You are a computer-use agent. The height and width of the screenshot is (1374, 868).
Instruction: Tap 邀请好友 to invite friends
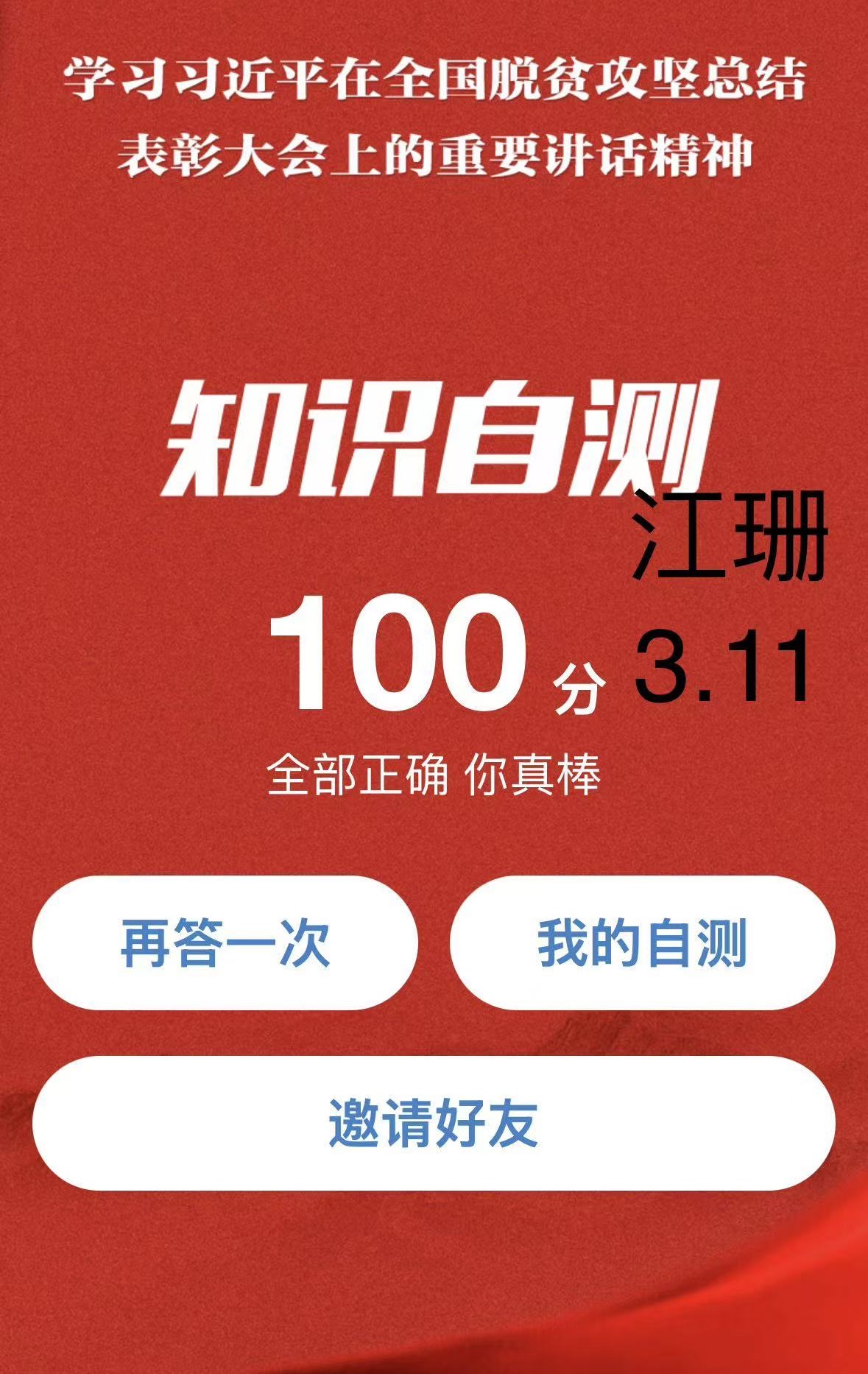tap(434, 1123)
